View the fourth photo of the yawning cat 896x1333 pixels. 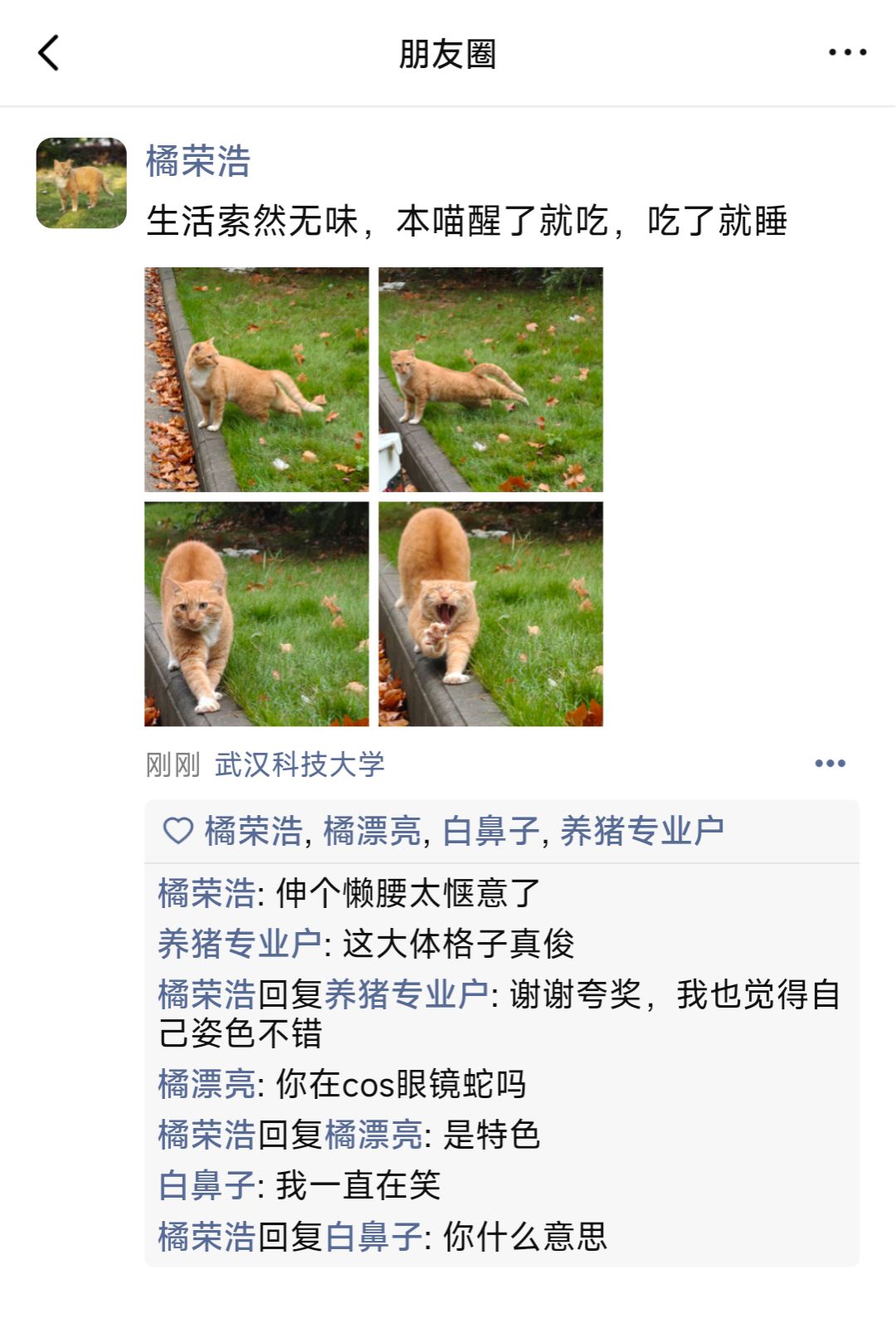pyautogui.click(x=490, y=613)
